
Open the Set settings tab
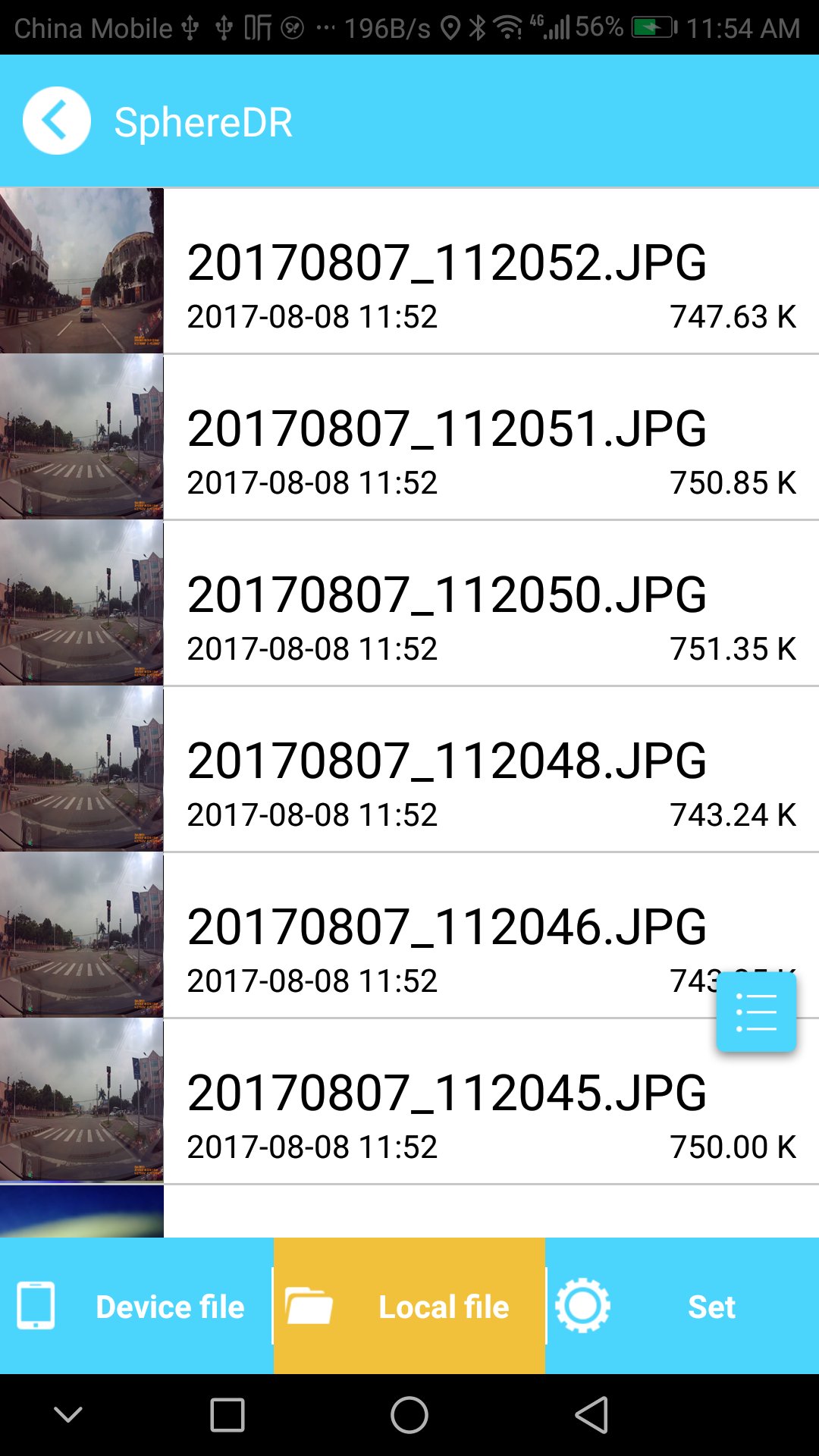(x=682, y=1306)
